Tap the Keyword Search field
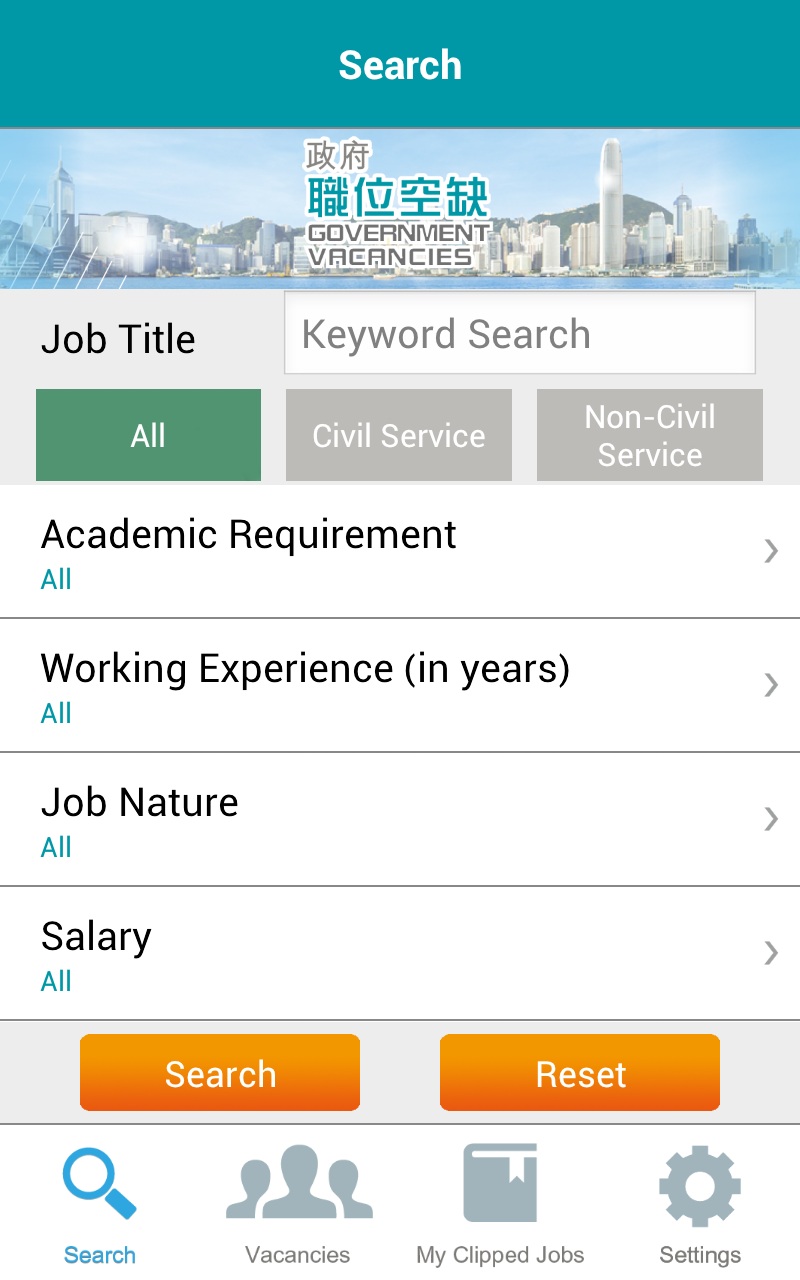 pyautogui.click(x=520, y=334)
